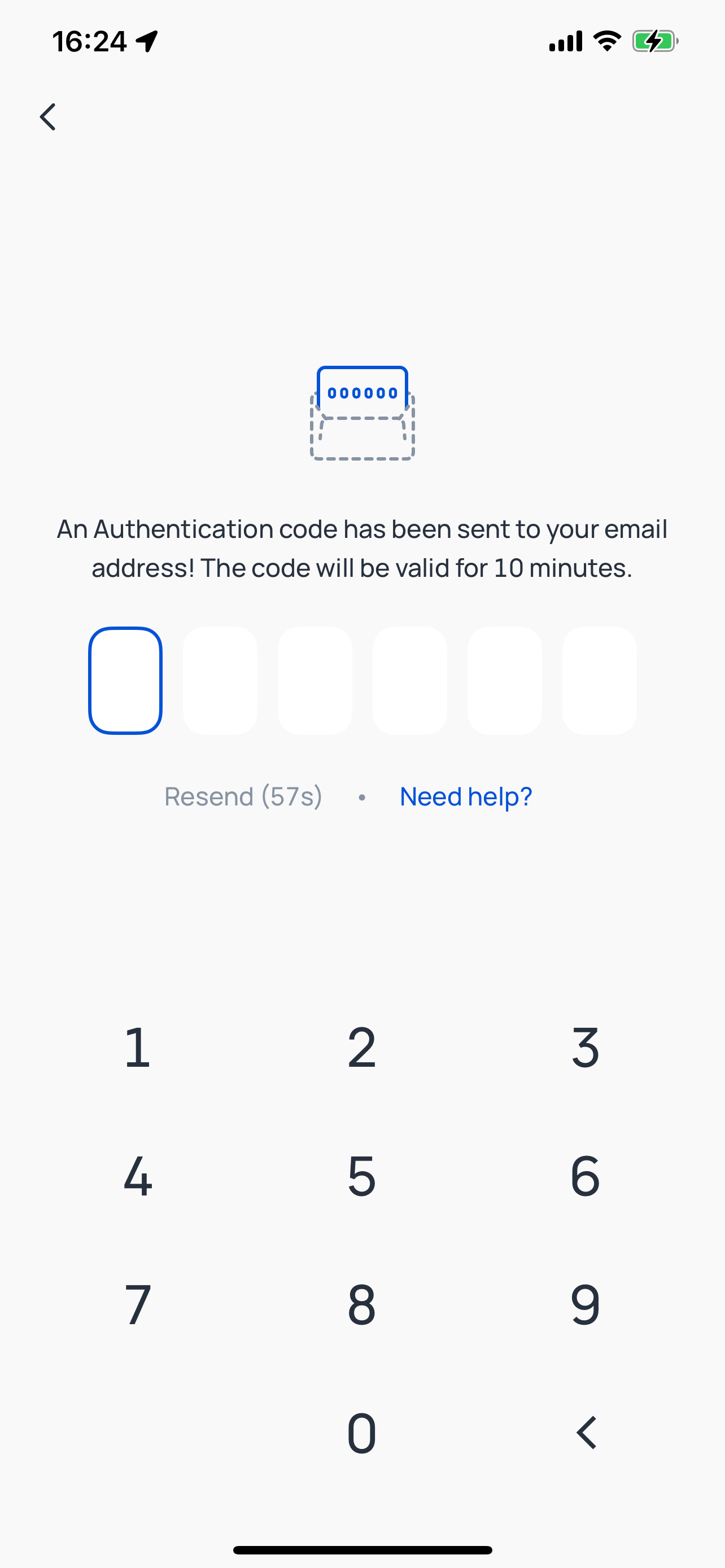725x1568 pixels.
Task: Tap the 0 key
Action: point(361,1433)
